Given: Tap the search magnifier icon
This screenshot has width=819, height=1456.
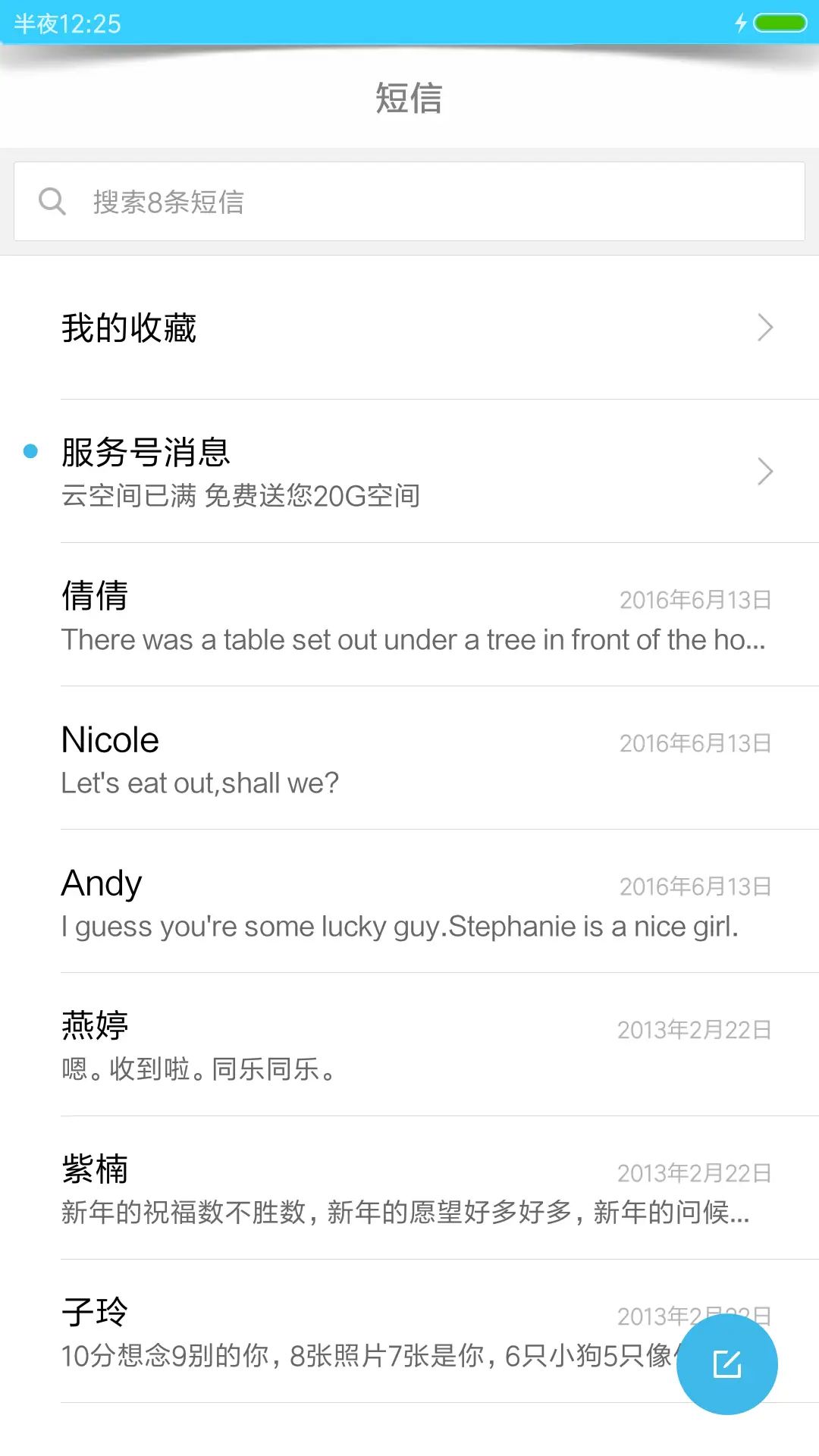Looking at the screenshot, I should (x=52, y=200).
